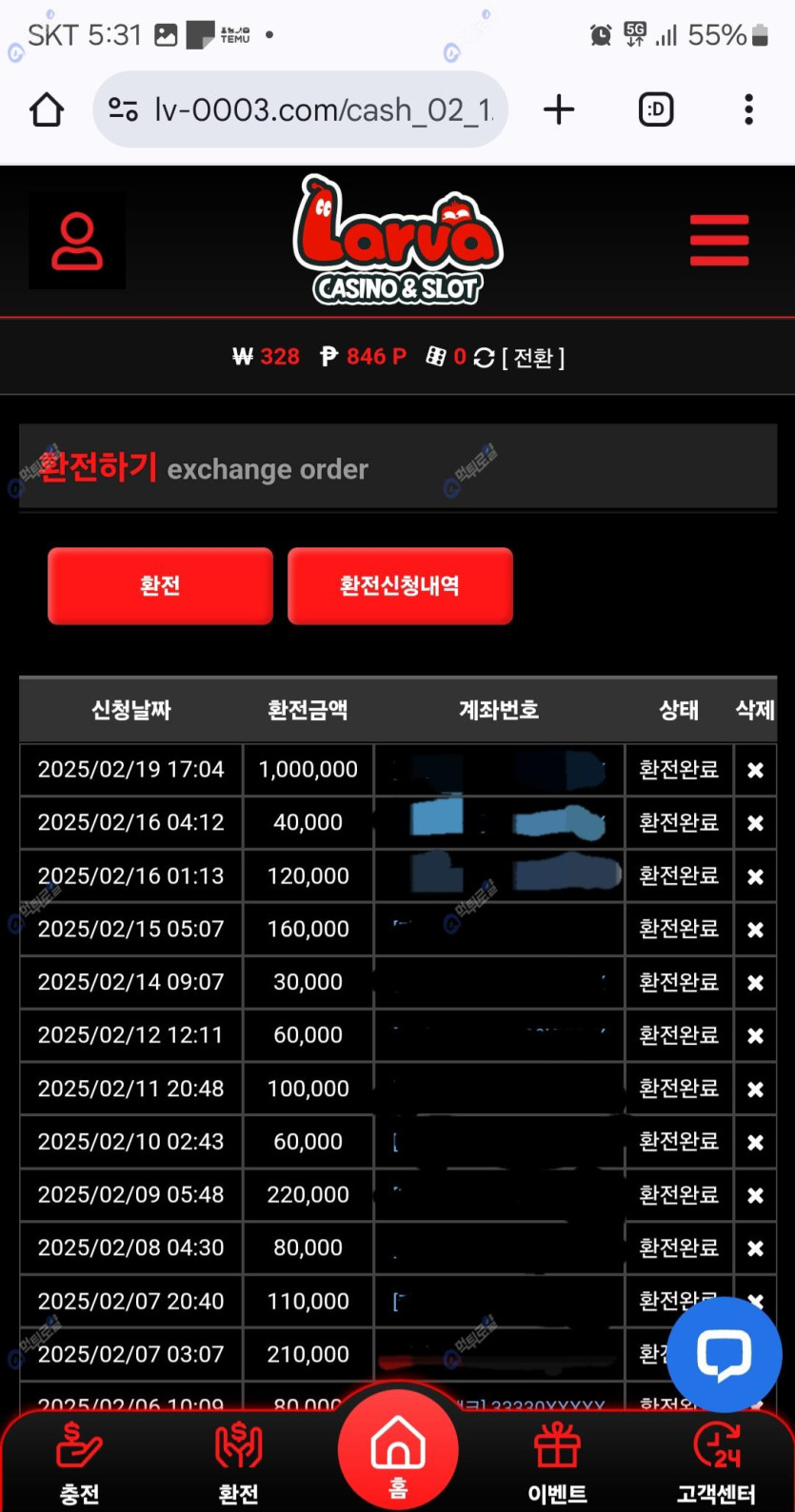View open browser tabs
This screenshot has height=1512, width=795.
(x=656, y=109)
